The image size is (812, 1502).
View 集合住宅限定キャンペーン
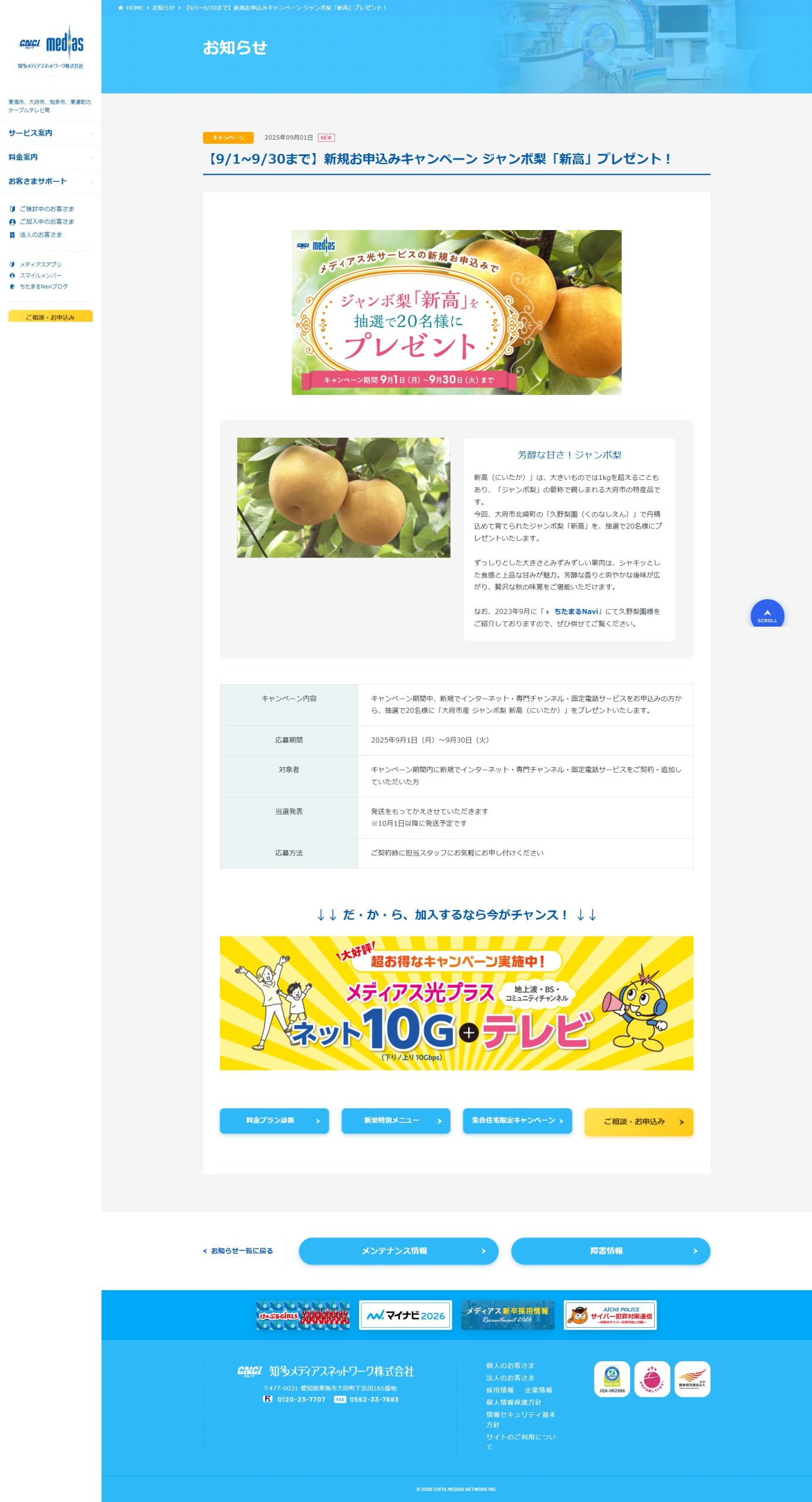(517, 1121)
